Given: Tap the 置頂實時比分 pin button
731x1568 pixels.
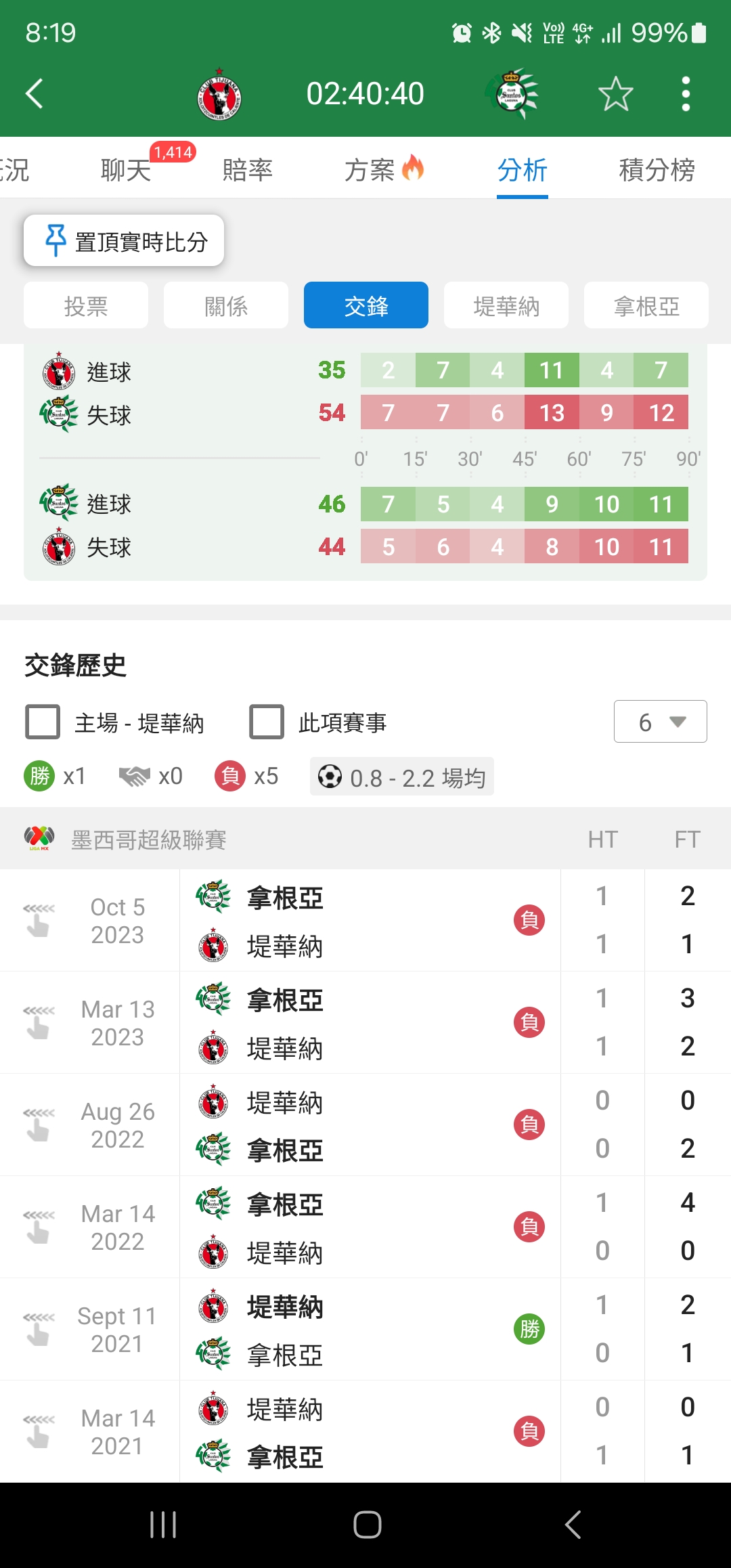Looking at the screenshot, I should click(x=124, y=241).
